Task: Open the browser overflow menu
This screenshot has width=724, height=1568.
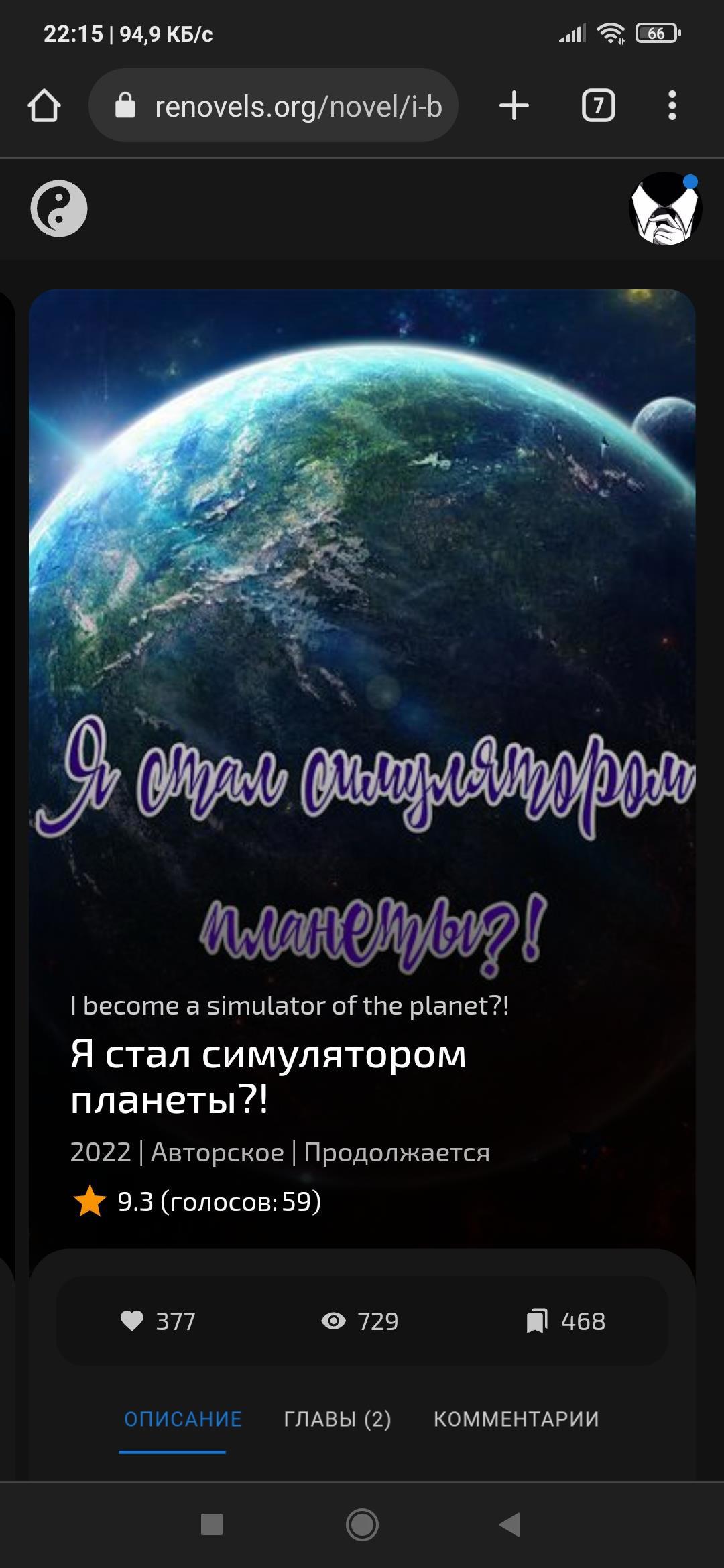Action: 672,106
